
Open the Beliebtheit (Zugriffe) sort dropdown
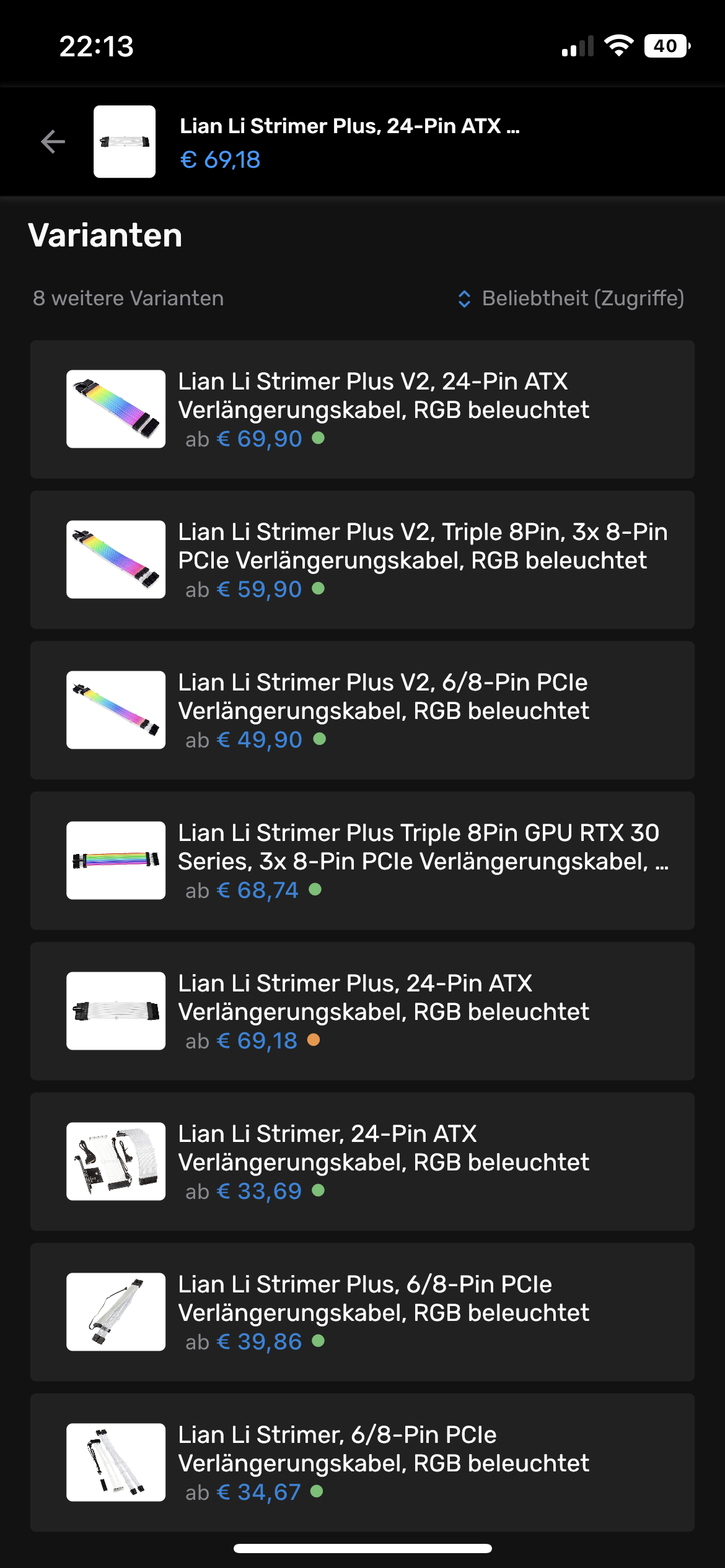[x=571, y=298]
